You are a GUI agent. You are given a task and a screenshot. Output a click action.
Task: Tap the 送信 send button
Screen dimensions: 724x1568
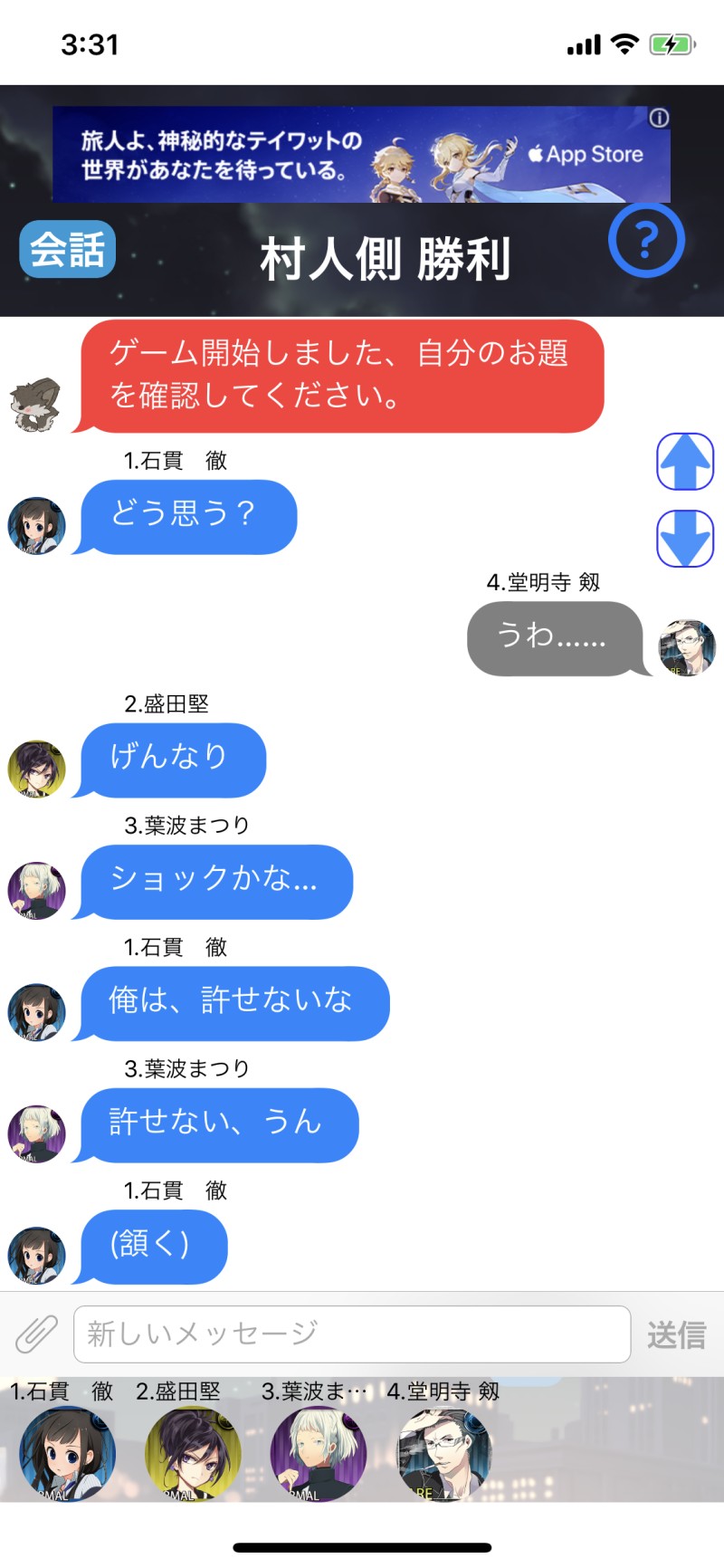pyautogui.click(x=676, y=1334)
